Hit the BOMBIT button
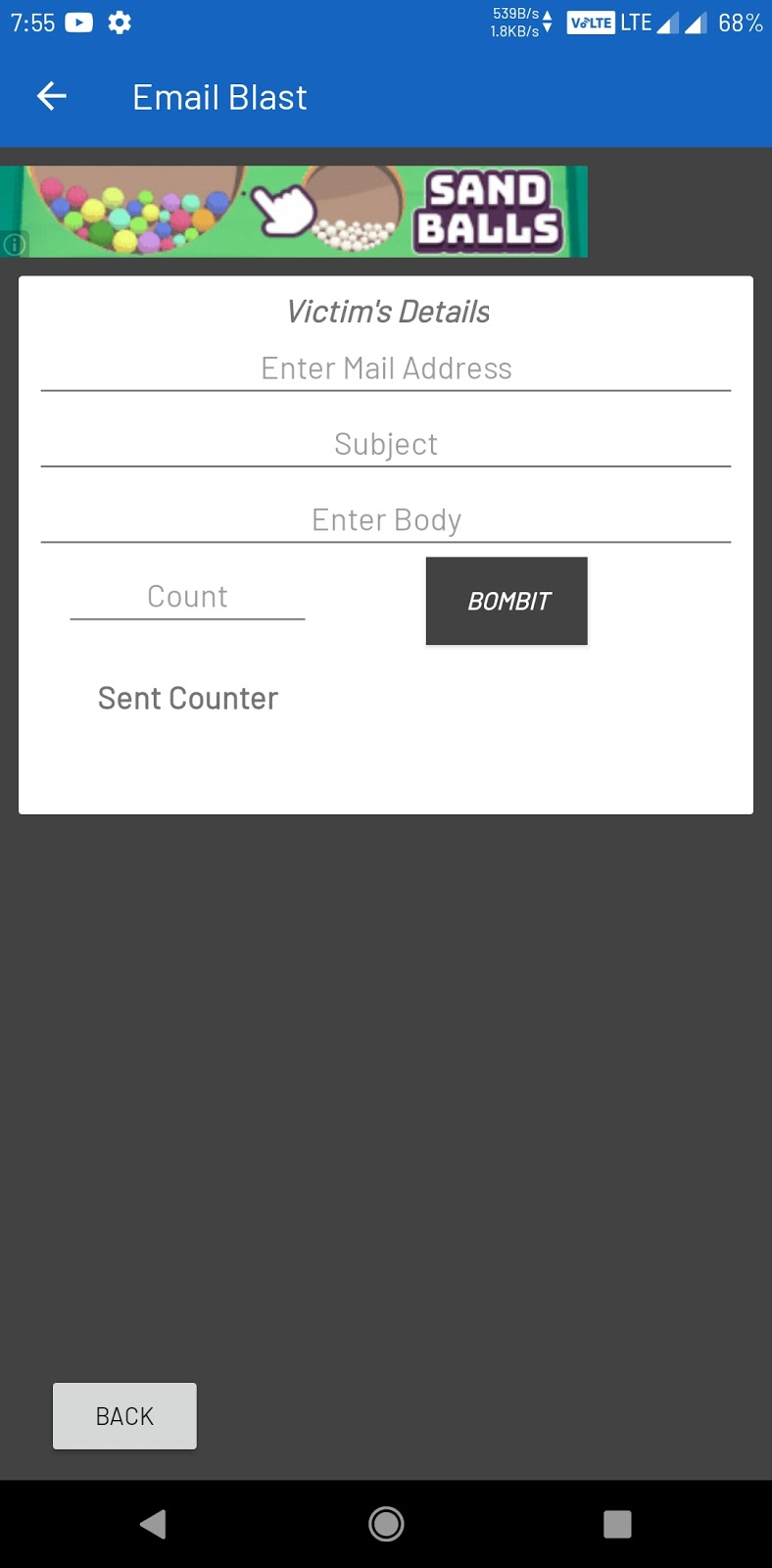 pyautogui.click(x=507, y=601)
